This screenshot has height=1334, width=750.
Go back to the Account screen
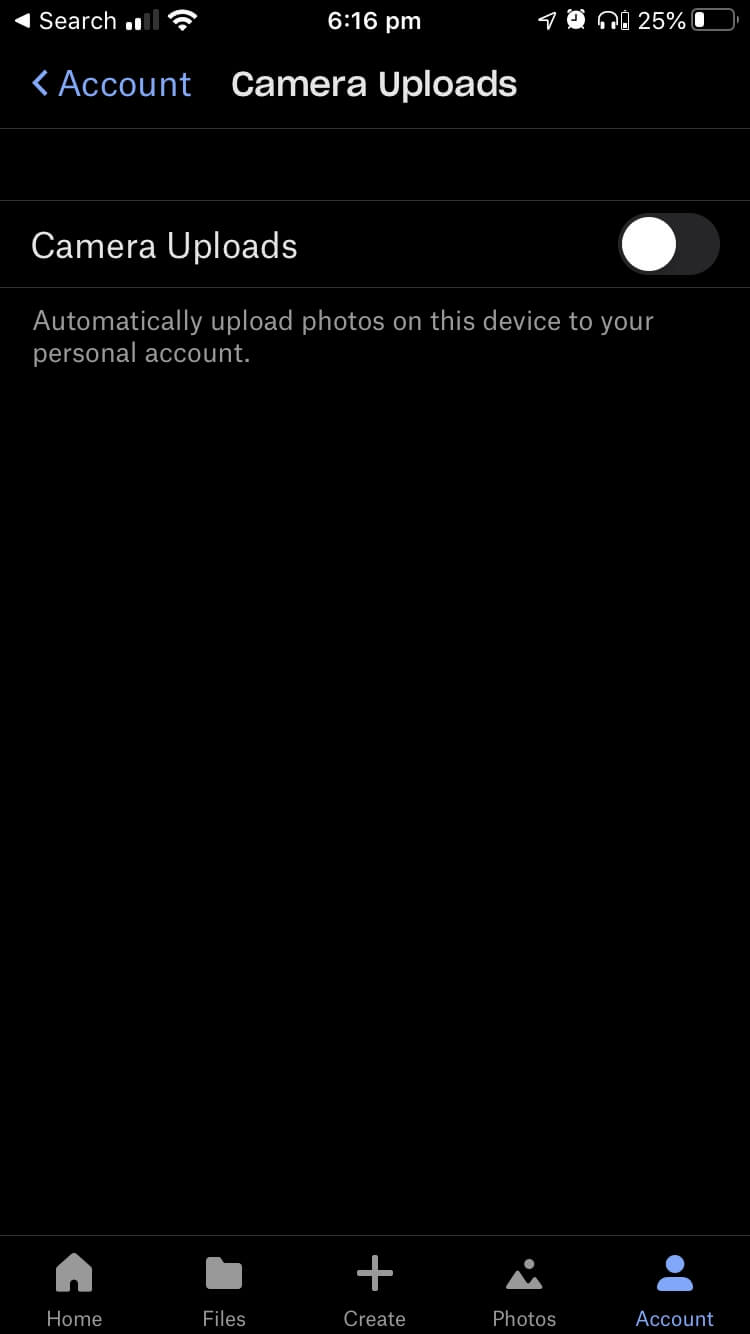click(x=111, y=84)
